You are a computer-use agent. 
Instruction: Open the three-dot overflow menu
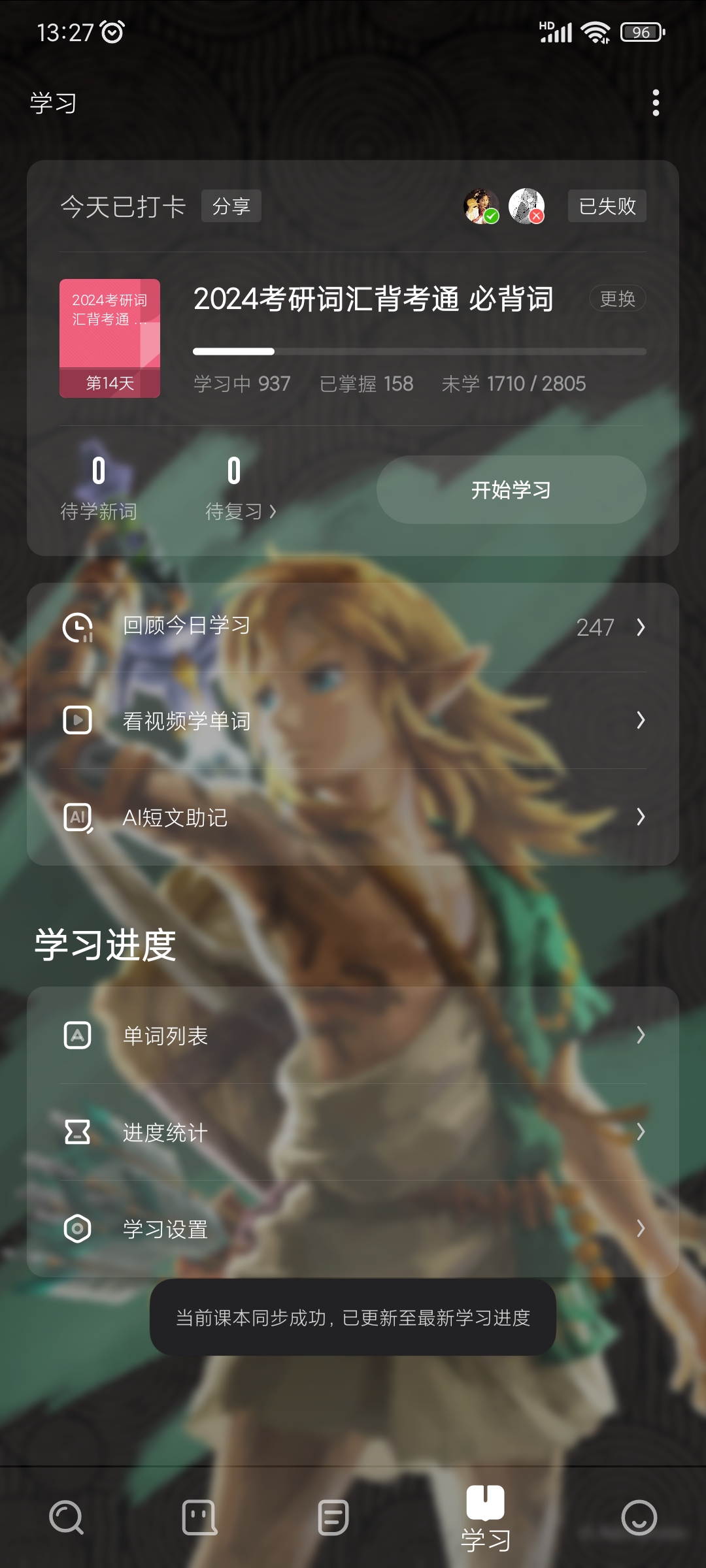click(656, 103)
